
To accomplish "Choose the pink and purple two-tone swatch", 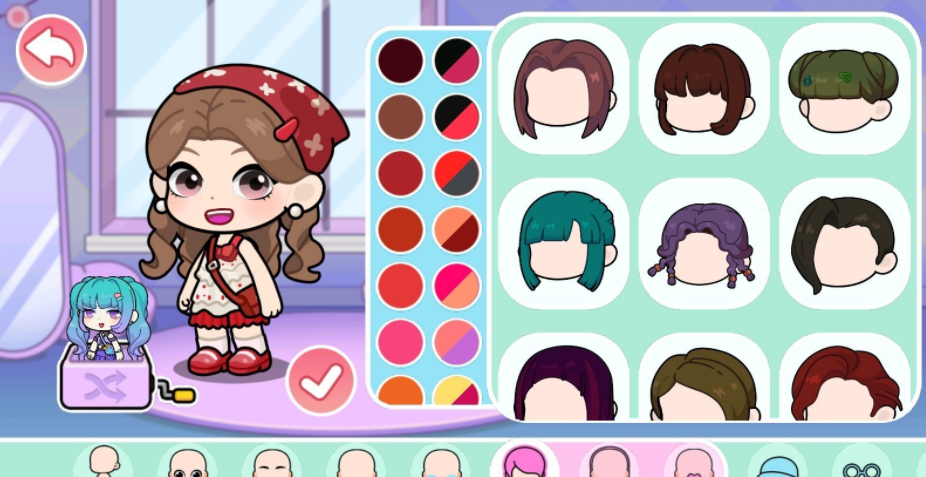I will [x=457, y=342].
